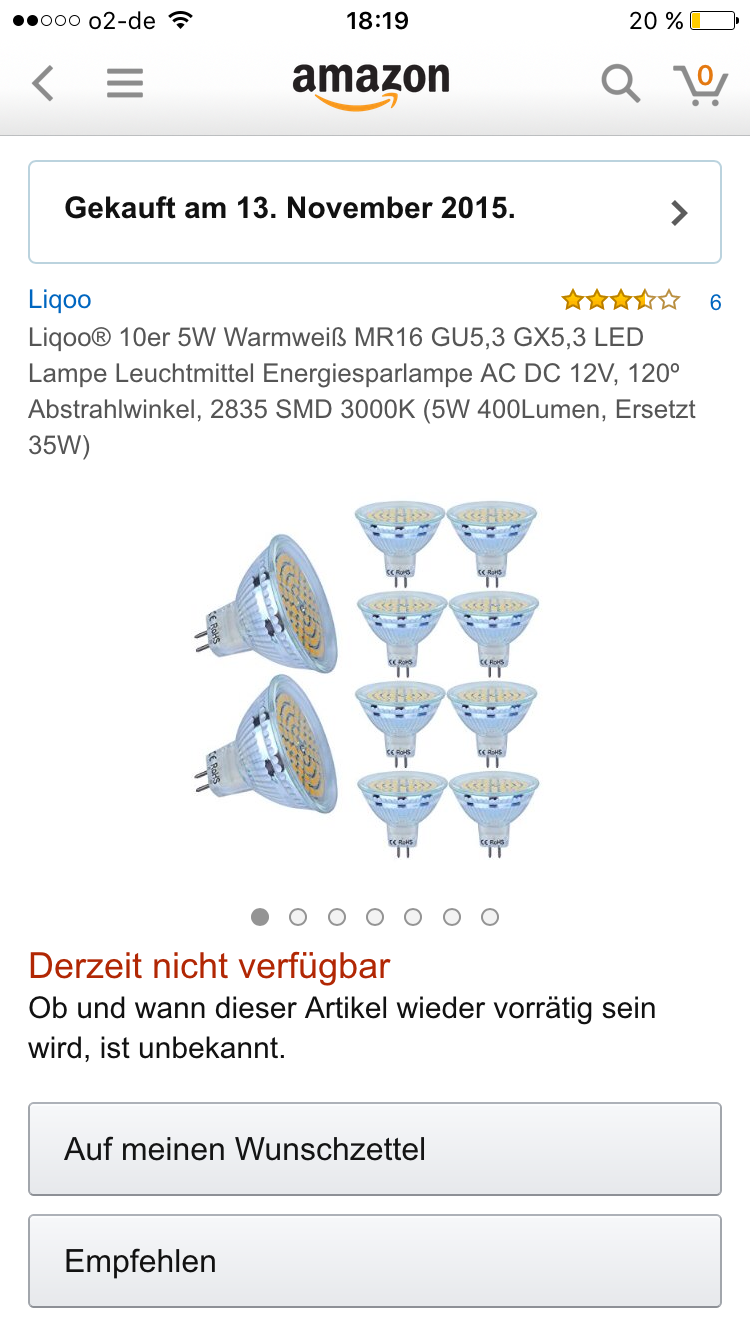View order purchased on 13. November 2015

tap(375, 211)
